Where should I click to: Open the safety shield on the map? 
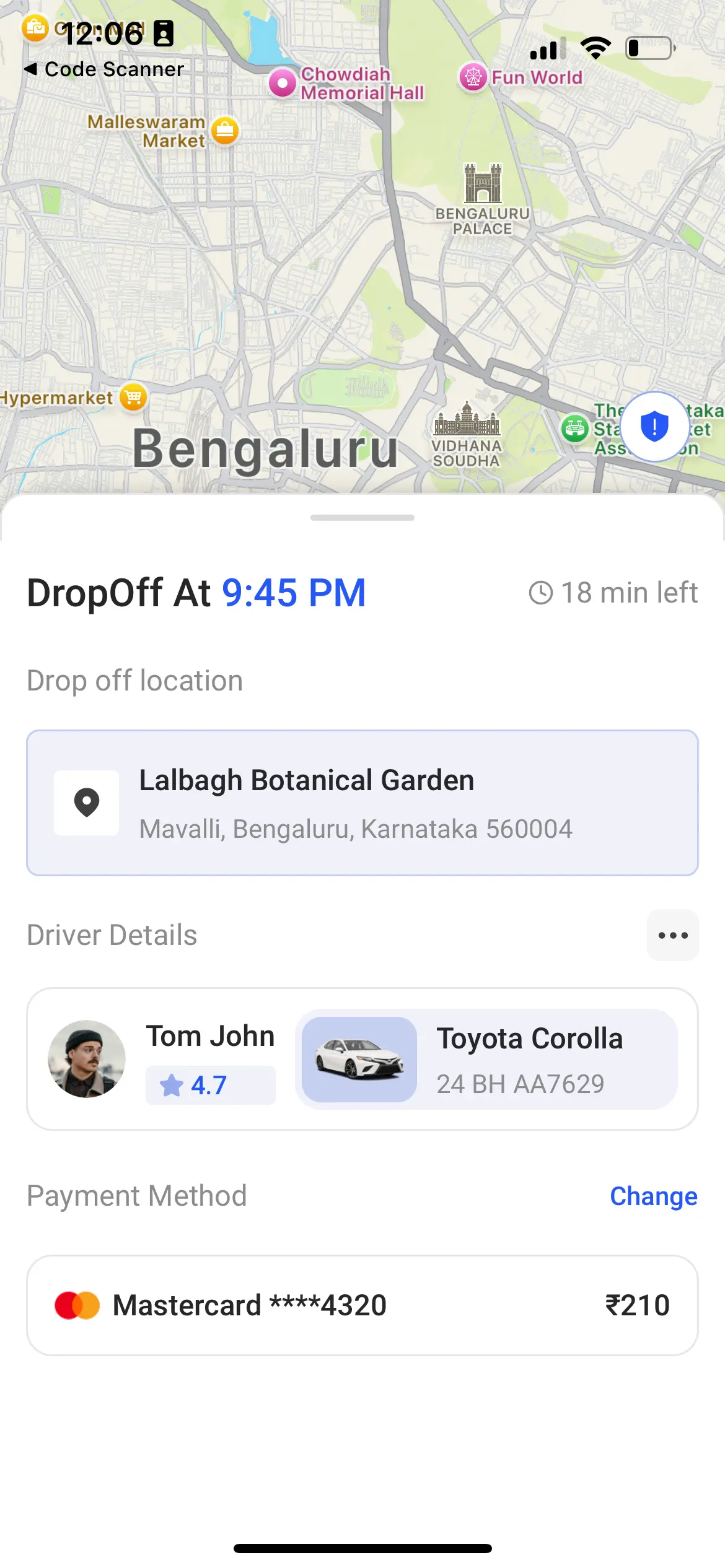[x=655, y=426]
